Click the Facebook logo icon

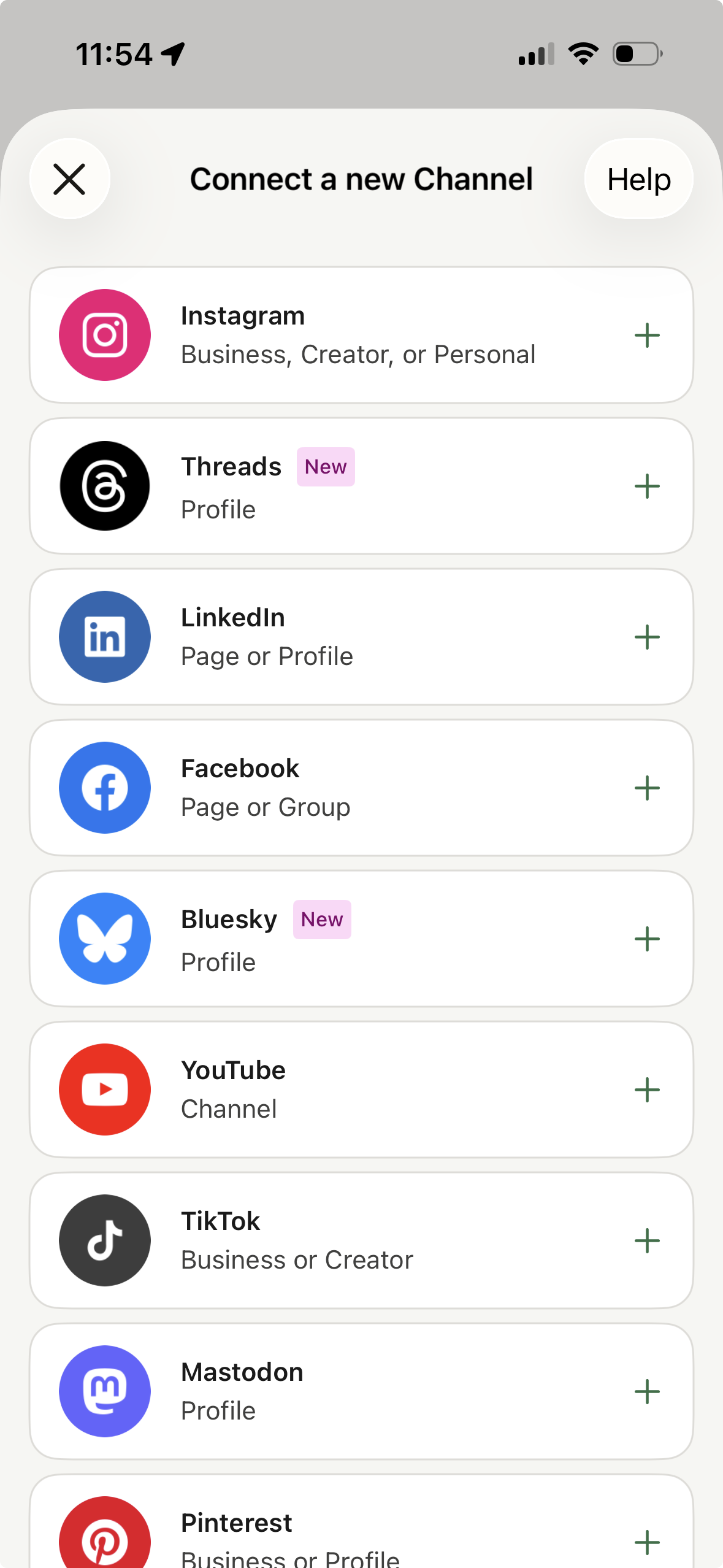click(104, 787)
